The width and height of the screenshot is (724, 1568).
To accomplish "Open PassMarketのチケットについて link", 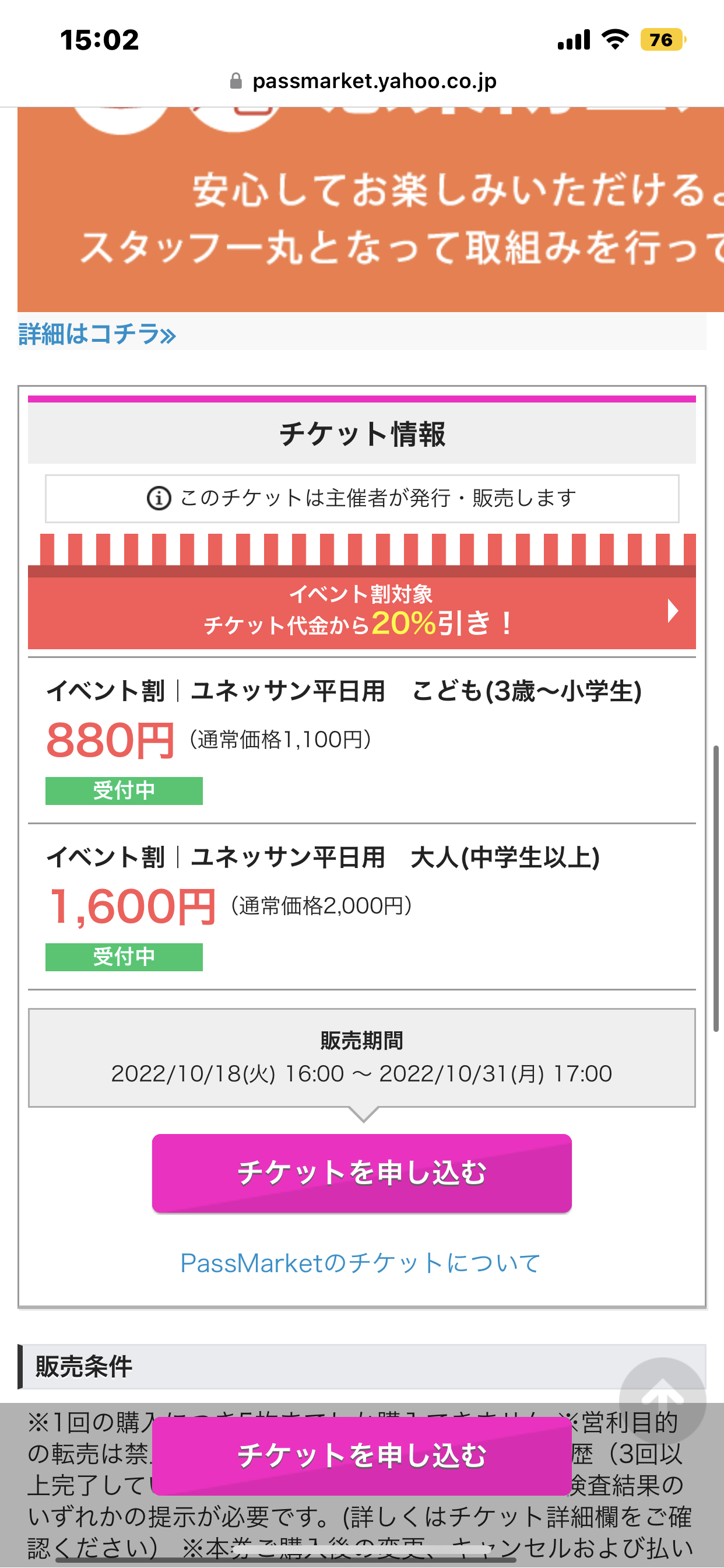I will [x=360, y=1263].
